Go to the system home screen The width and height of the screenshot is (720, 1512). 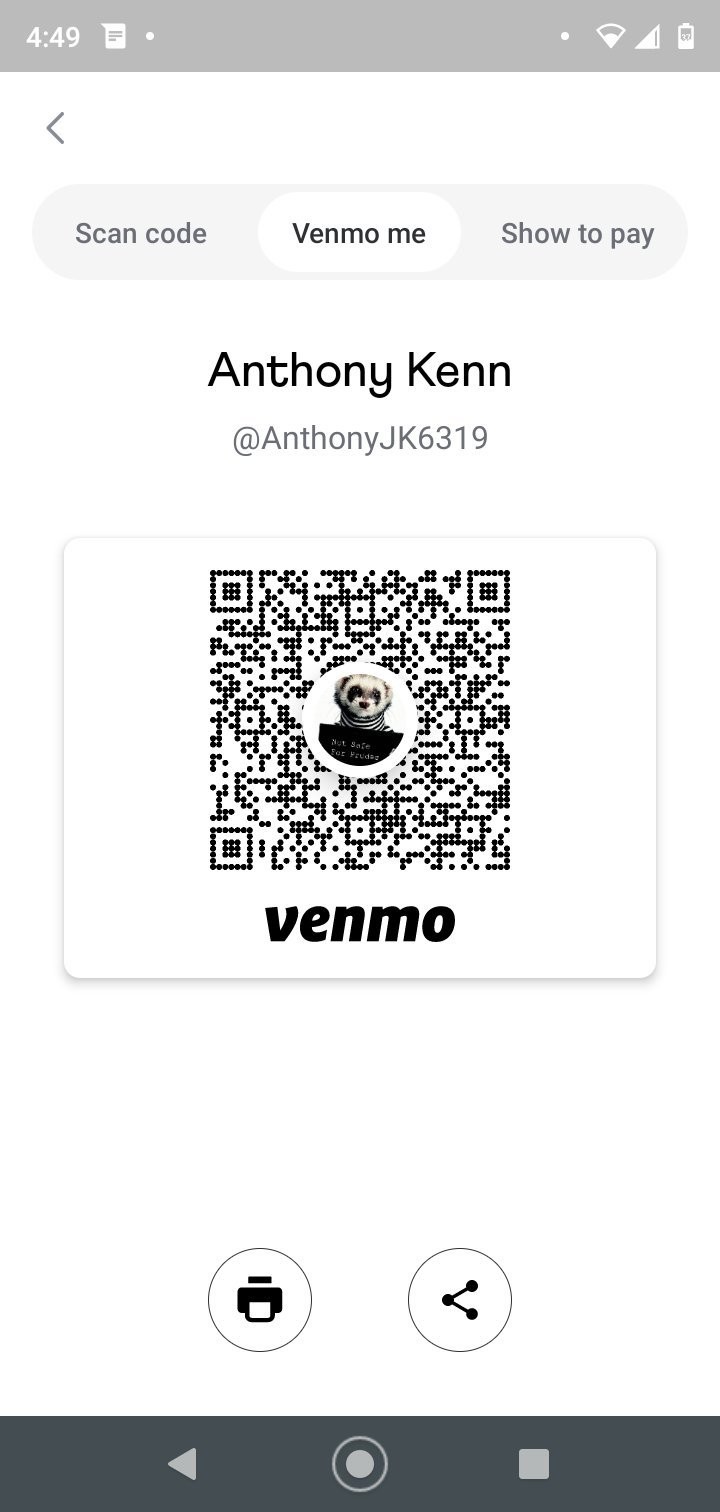360,1464
